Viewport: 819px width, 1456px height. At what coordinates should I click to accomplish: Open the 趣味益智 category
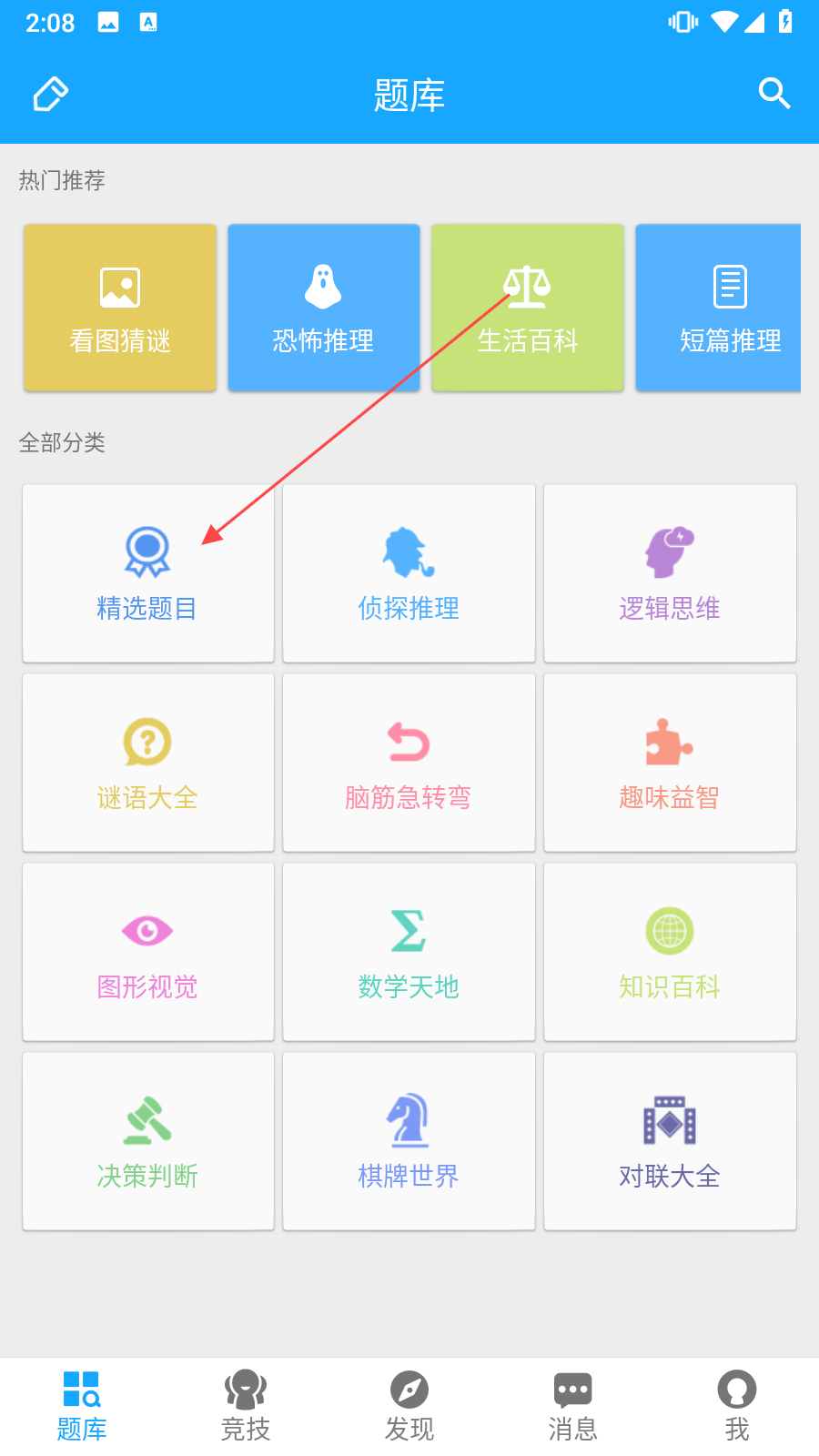pyautogui.click(x=670, y=763)
